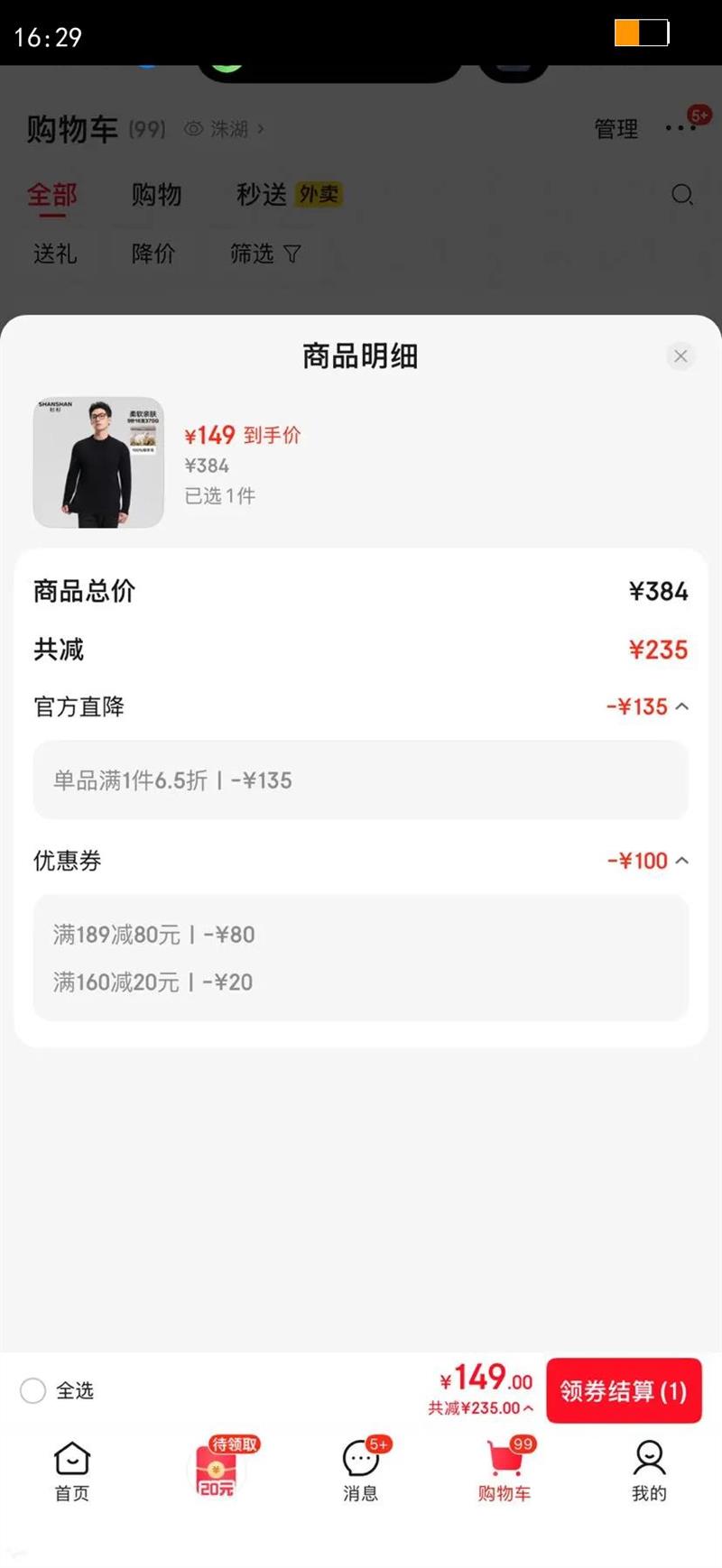
Task: Open the black sweater product thumbnail
Action: click(x=98, y=463)
